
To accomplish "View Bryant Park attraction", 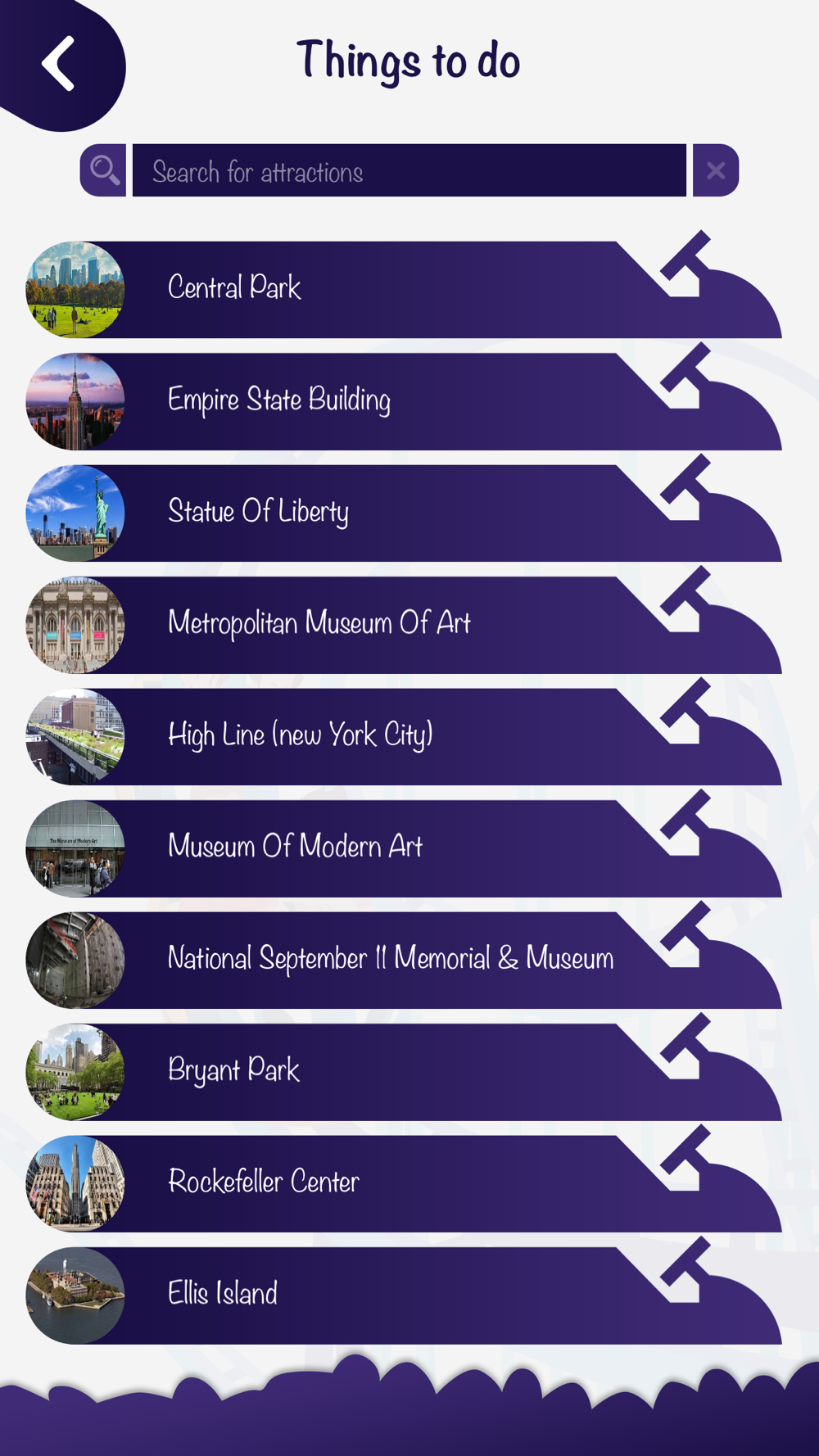I will point(404,1072).
